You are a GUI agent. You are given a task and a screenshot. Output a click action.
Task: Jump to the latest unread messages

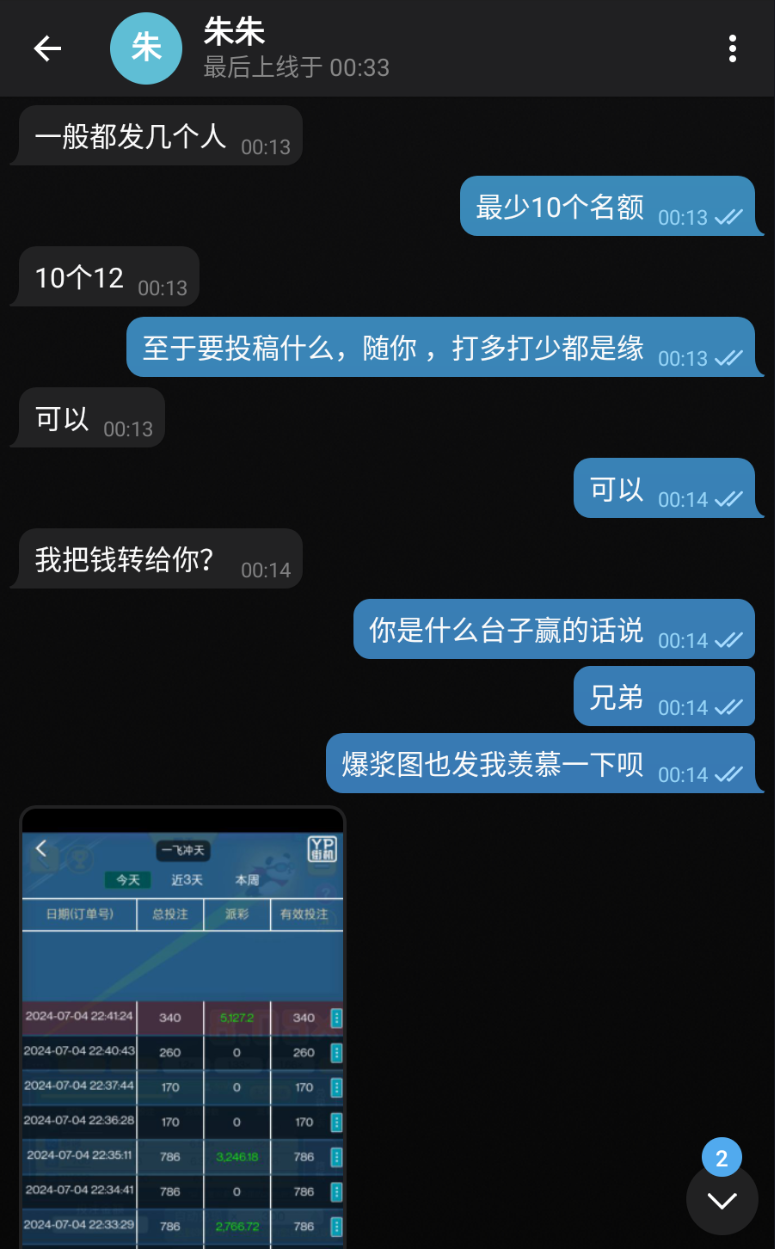(721, 1199)
